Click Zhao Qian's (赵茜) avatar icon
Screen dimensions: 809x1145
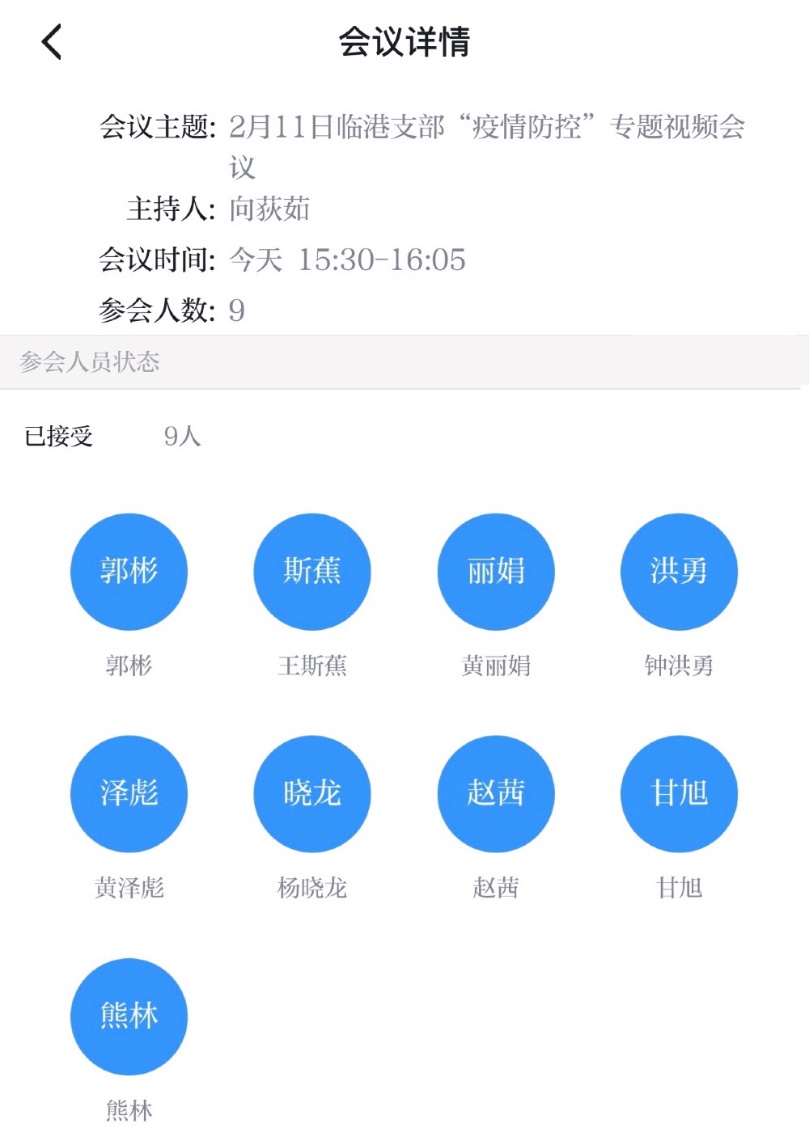pos(495,793)
